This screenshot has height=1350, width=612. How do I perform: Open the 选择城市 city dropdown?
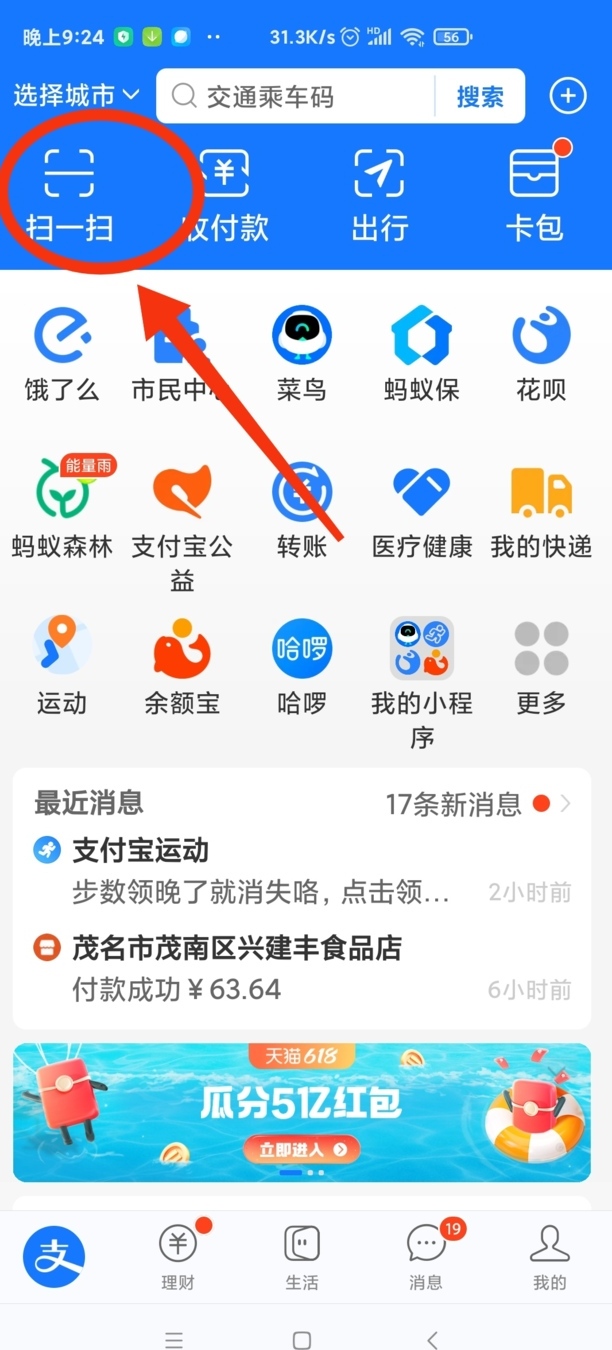77,96
